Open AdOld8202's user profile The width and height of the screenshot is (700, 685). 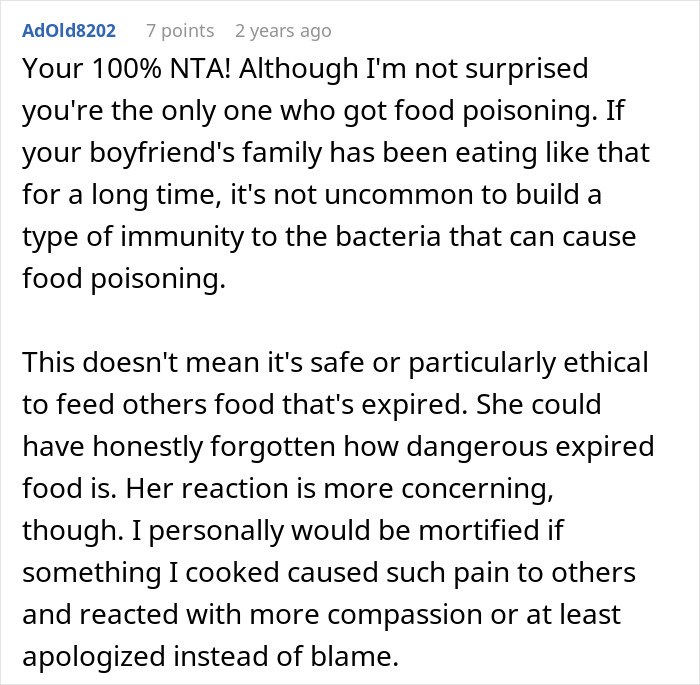coord(69,31)
